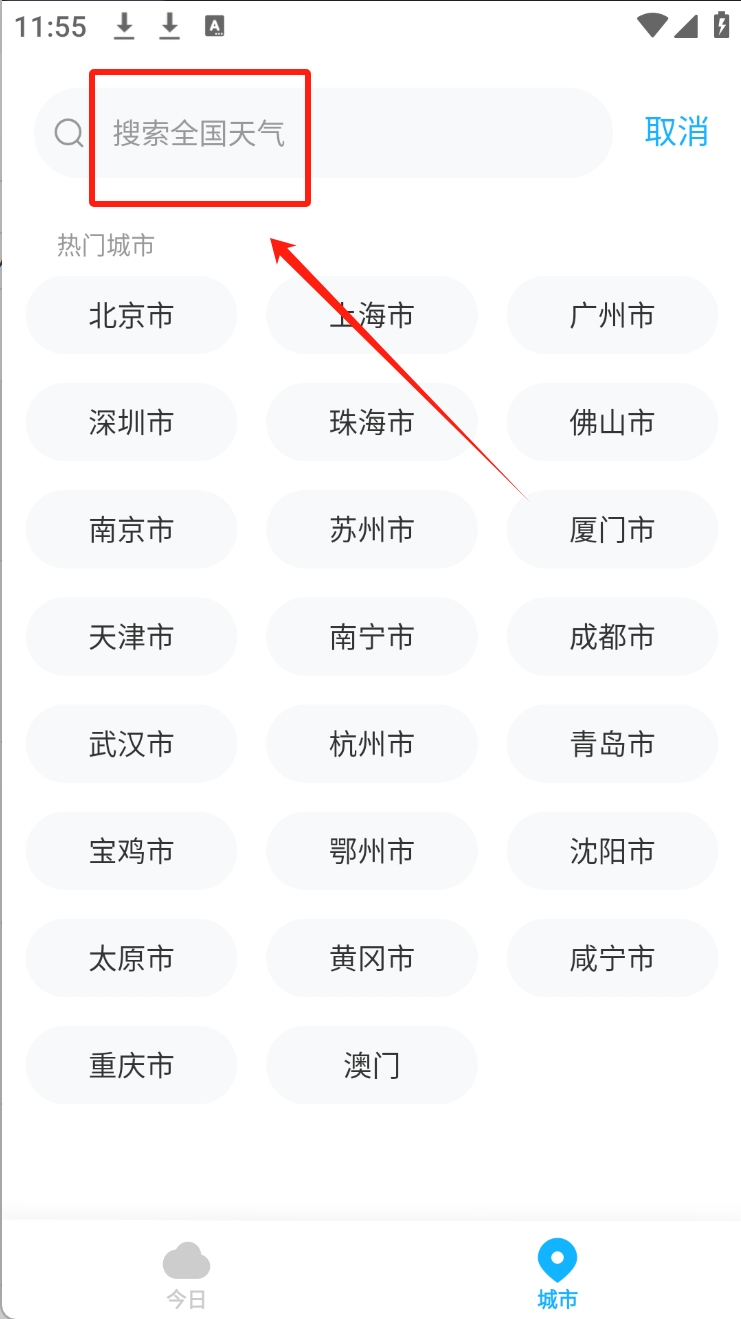This screenshot has height=1319, width=741.
Task: Select the 珠海市 chip
Action: click(372, 423)
